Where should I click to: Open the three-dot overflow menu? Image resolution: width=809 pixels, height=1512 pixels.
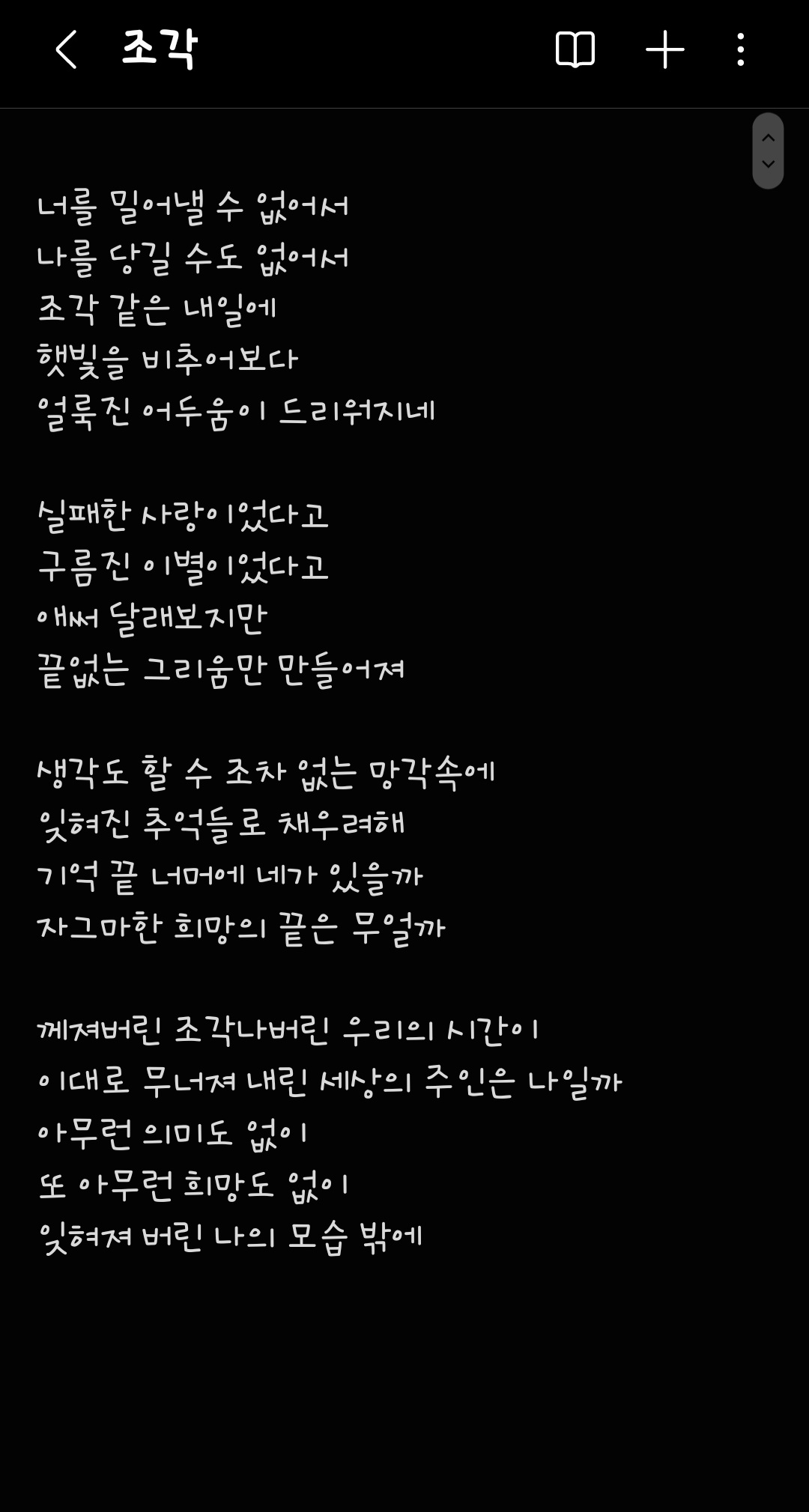(740, 50)
